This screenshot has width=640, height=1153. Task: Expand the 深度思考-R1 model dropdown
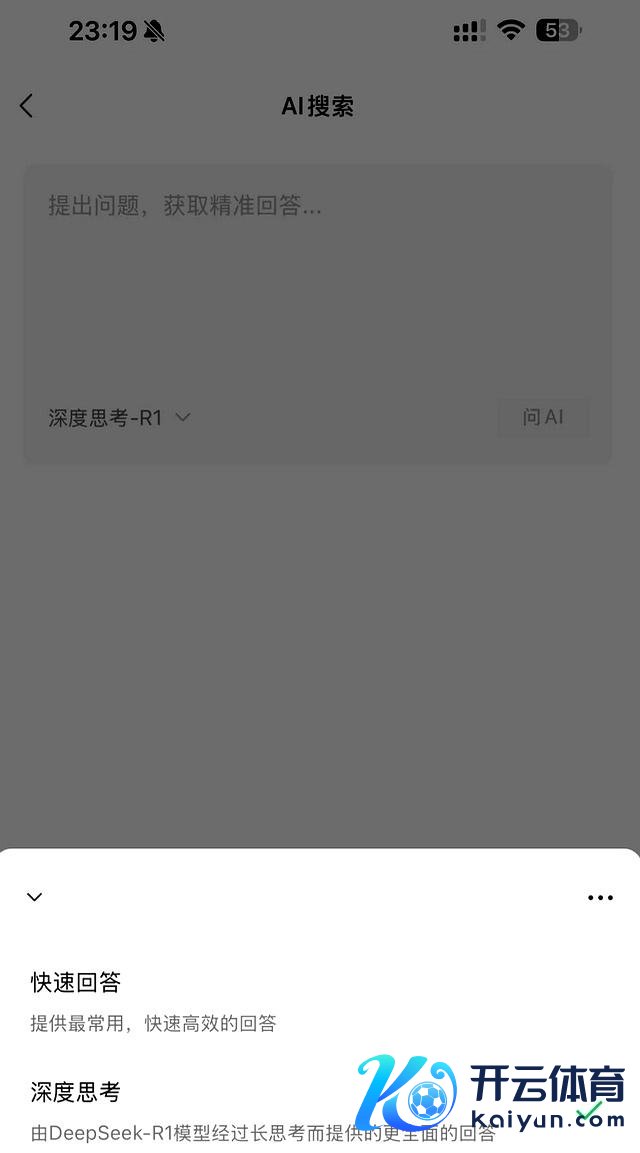coord(119,418)
